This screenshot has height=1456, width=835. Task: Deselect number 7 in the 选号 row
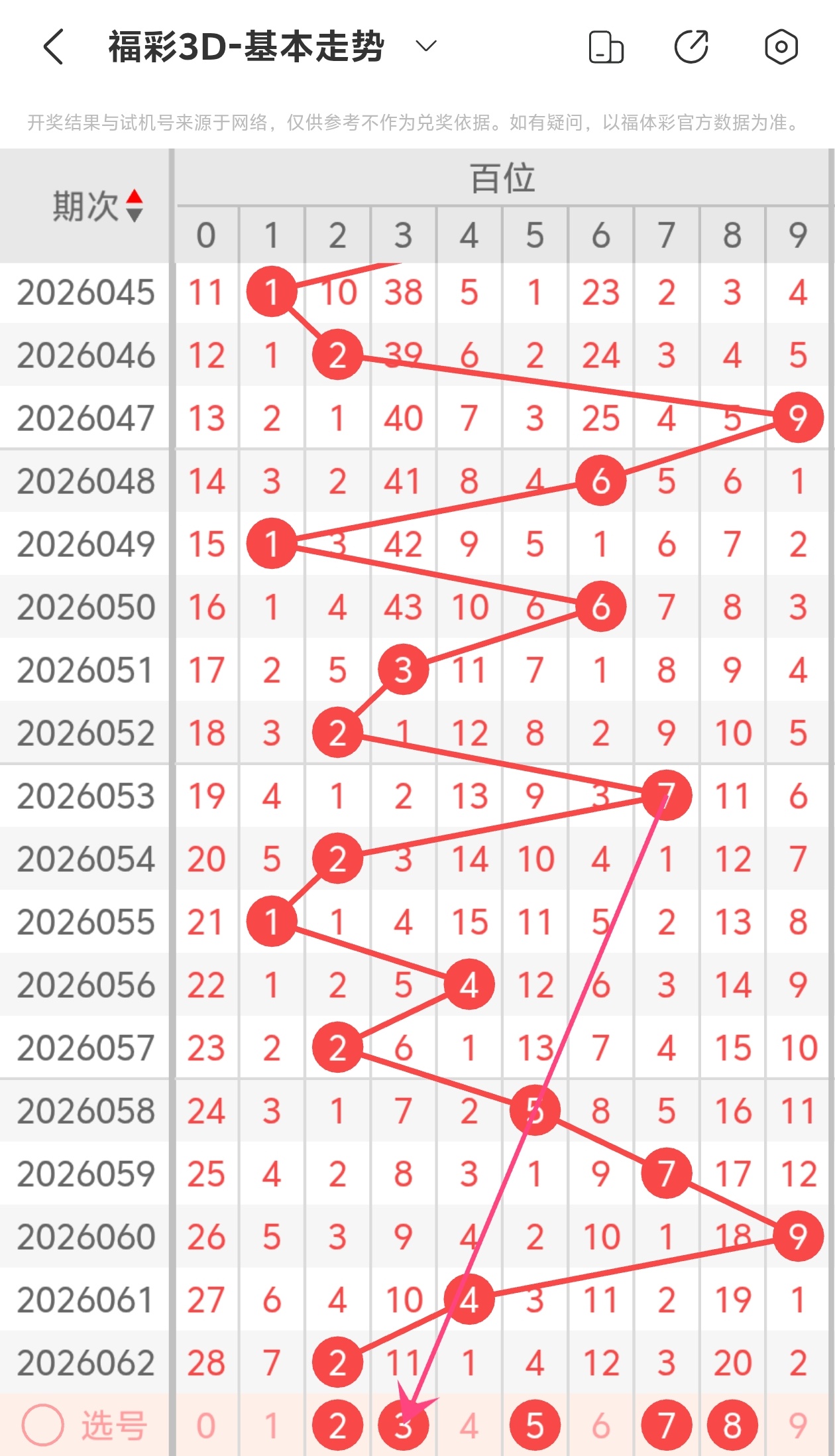(x=666, y=1426)
